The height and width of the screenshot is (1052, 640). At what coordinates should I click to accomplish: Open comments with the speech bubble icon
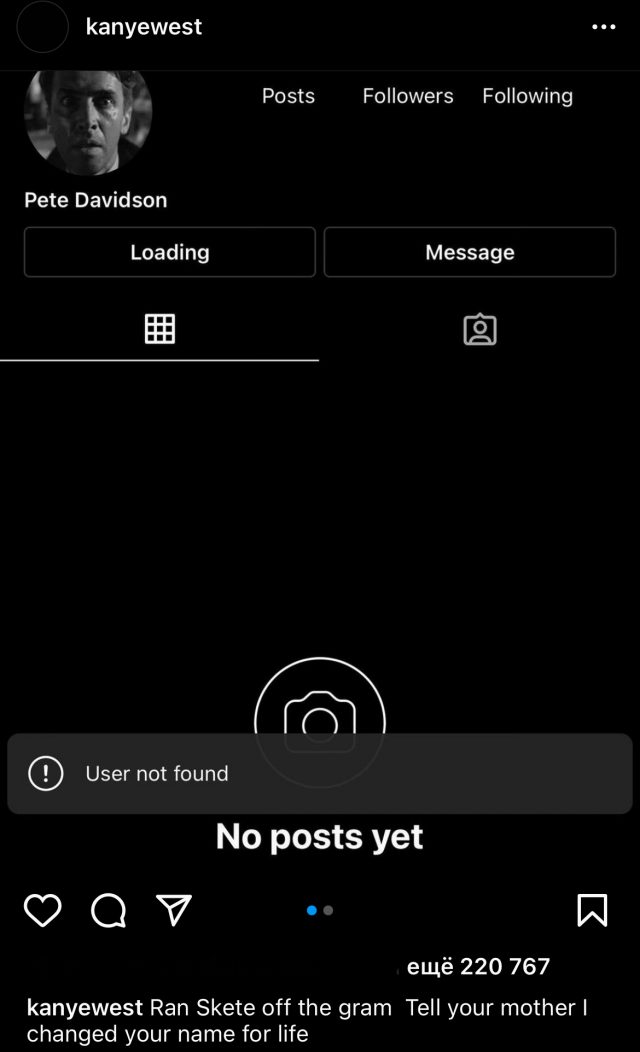coord(108,910)
